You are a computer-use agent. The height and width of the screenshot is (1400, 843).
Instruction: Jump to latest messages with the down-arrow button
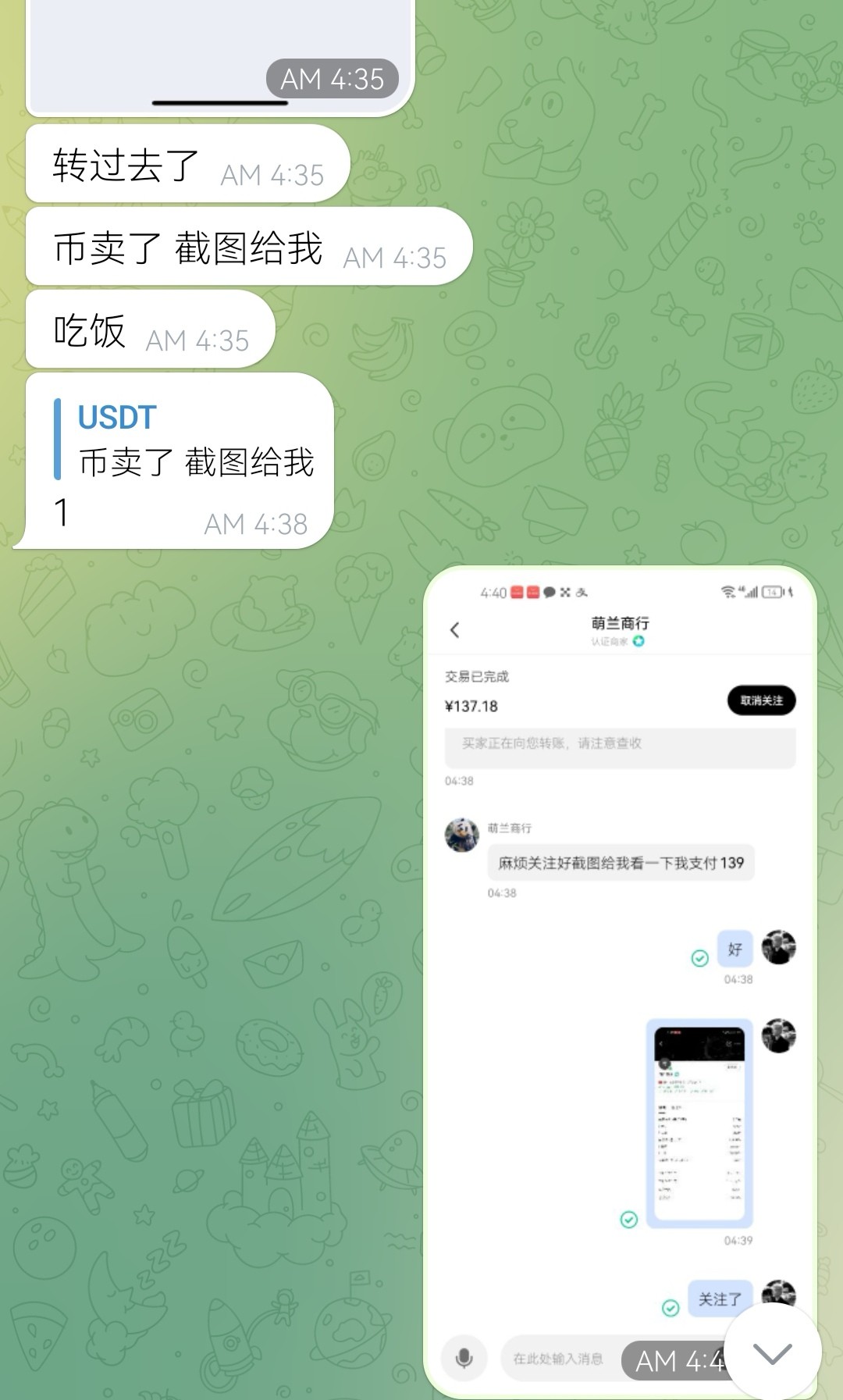pos(772,1353)
